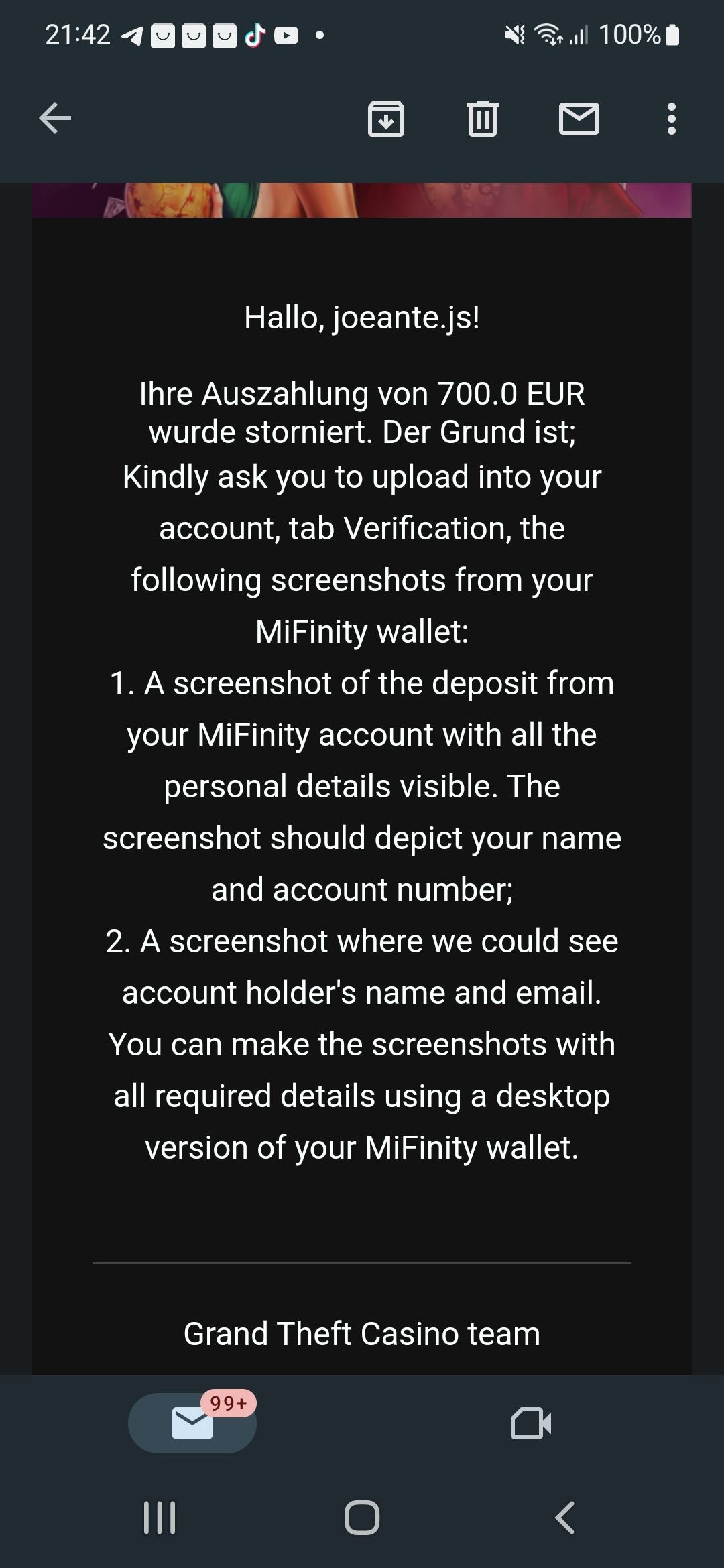
Task: Delete this email
Action: [482, 119]
